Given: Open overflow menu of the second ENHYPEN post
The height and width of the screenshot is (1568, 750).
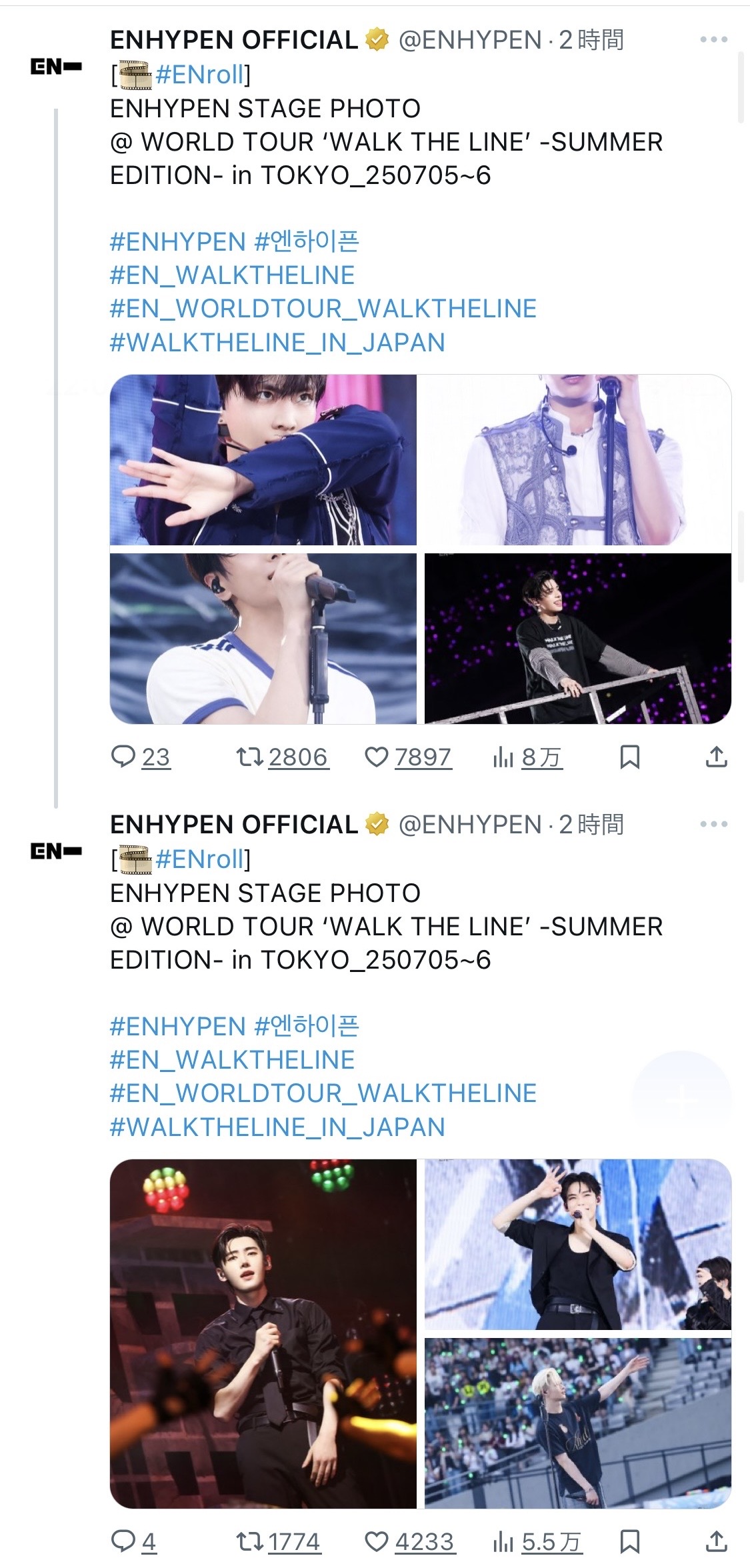Looking at the screenshot, I should coord(713,825).
